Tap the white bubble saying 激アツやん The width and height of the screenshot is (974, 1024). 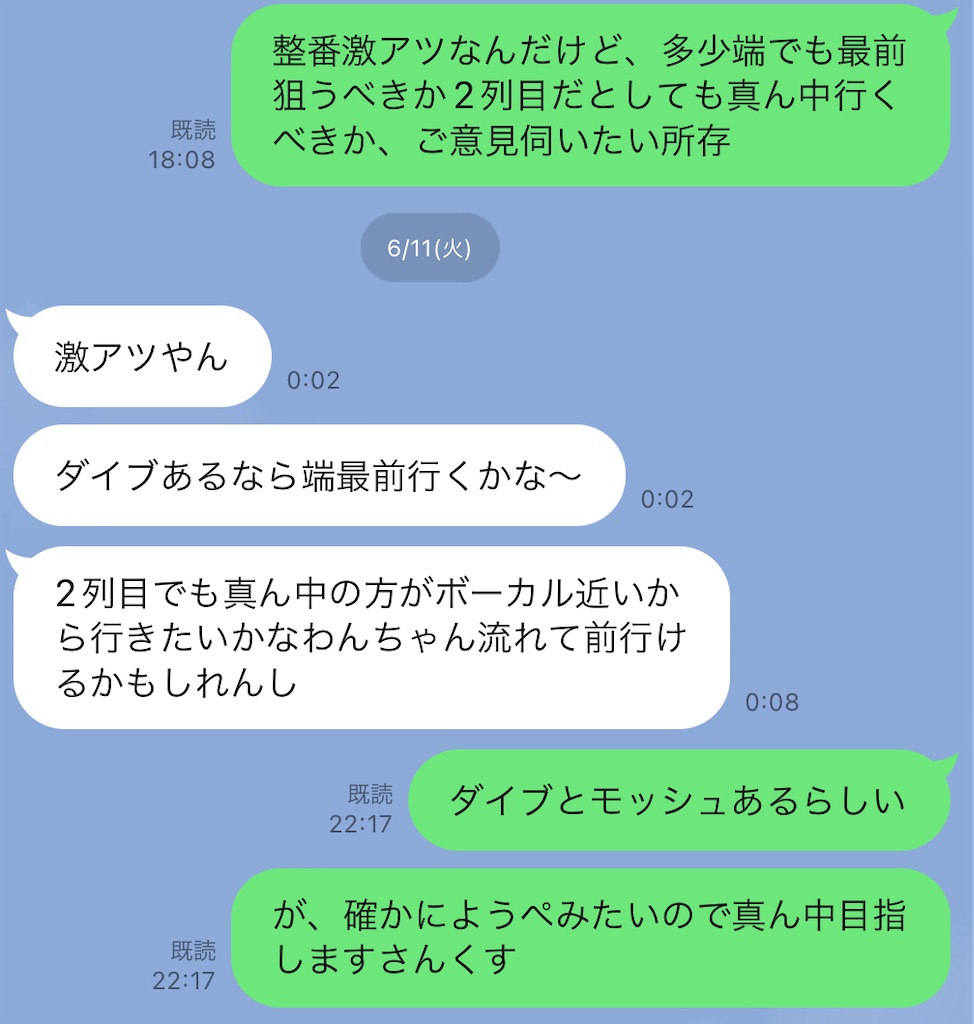coord(140,357)
